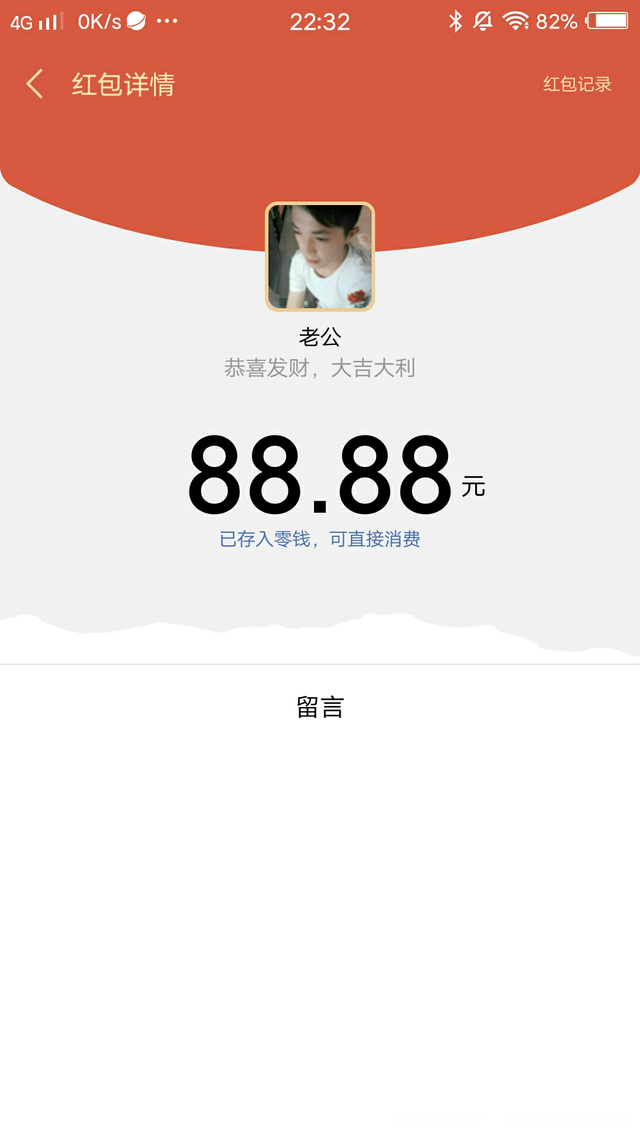Go back from the 红包详情 page

coord(35,84)
